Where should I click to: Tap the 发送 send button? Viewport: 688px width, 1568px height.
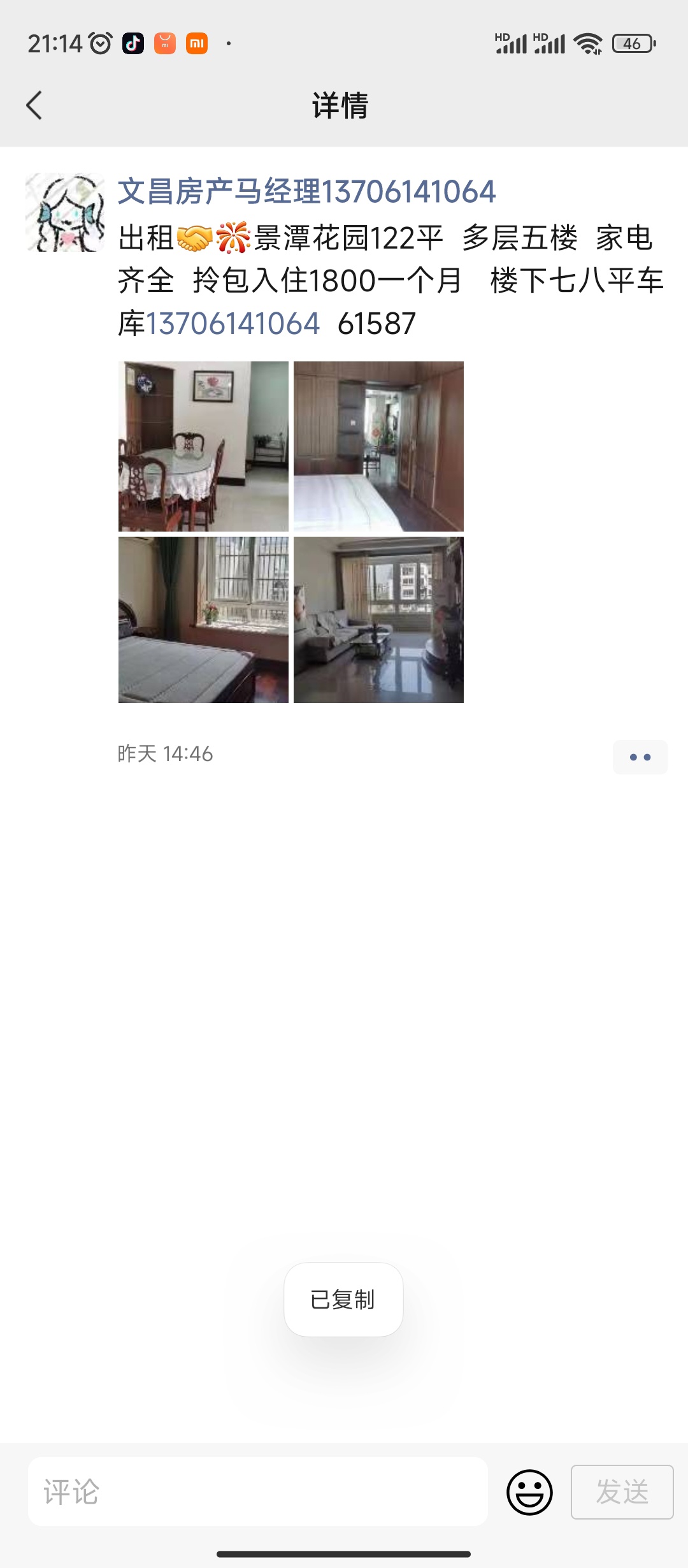pos(622,1492)
